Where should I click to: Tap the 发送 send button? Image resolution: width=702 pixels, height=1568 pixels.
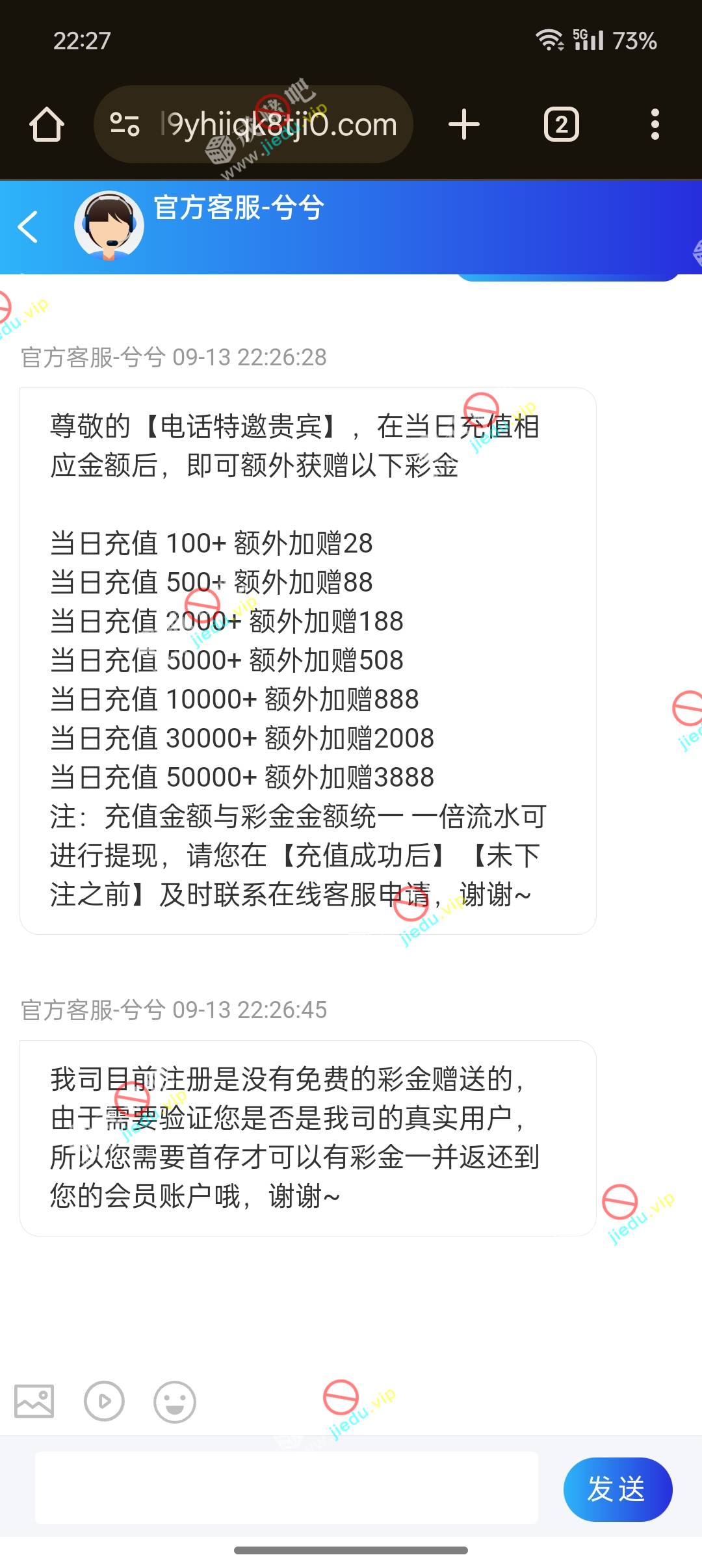617,1489
